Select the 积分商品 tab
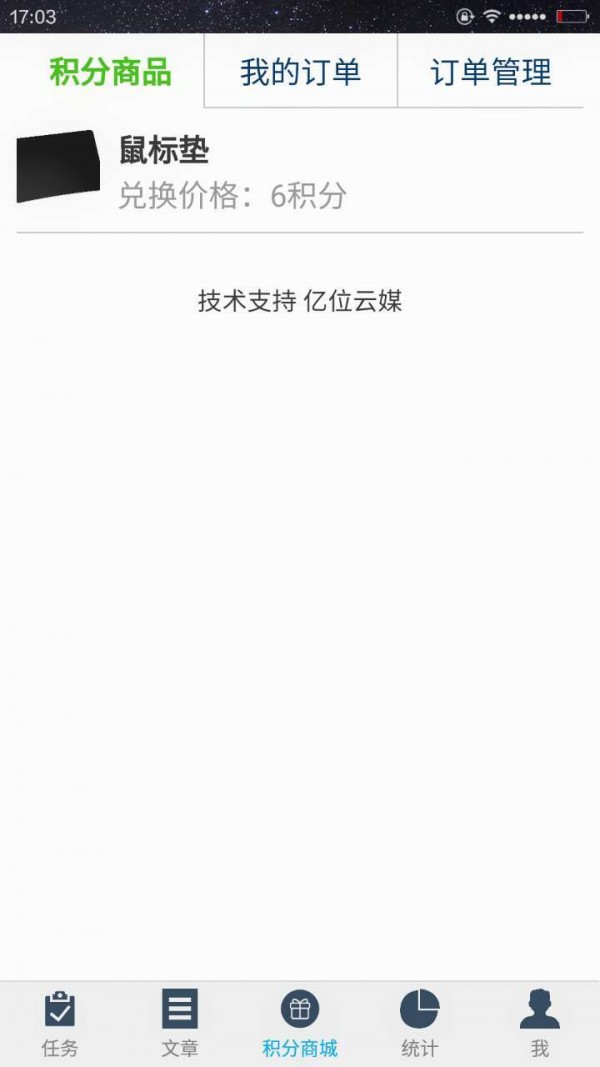This screenshot has height=1067, width=600. [110, 72]
